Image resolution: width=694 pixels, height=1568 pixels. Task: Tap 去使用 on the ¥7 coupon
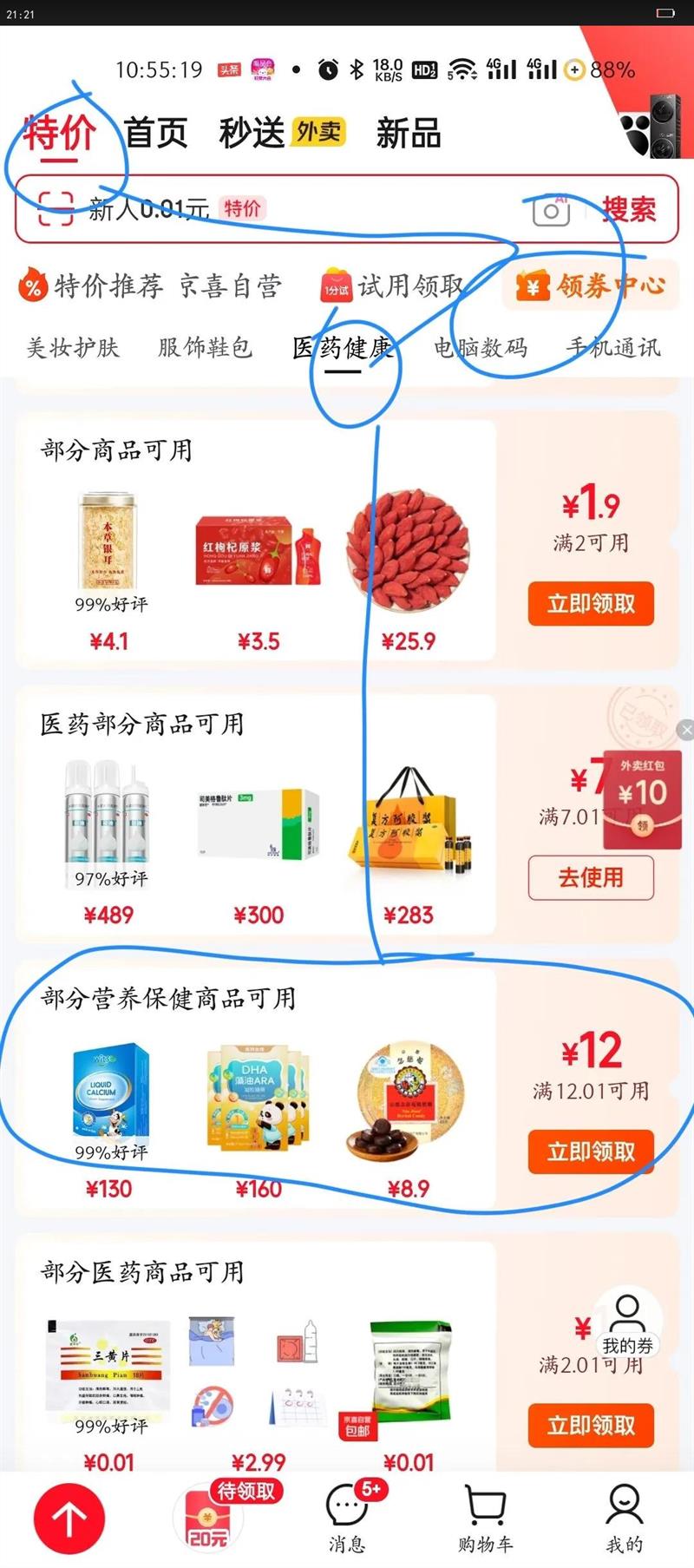point(591,877)
